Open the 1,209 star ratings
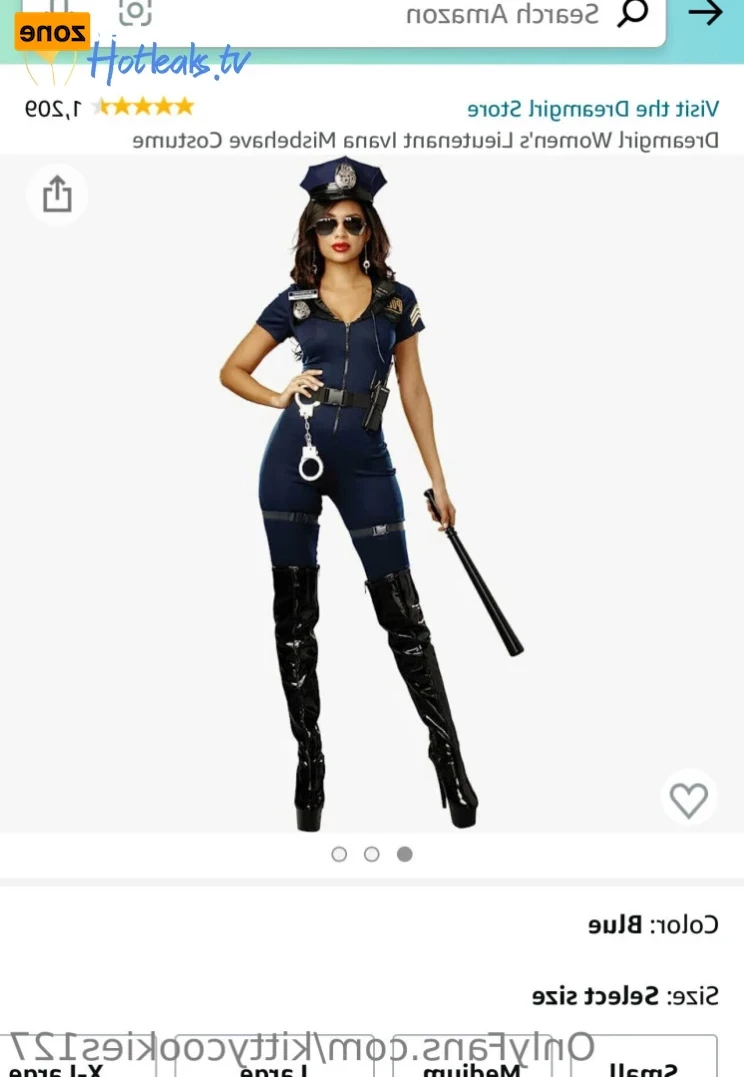The width and height of the screenshot is (744, 1077). coord(110,108)
